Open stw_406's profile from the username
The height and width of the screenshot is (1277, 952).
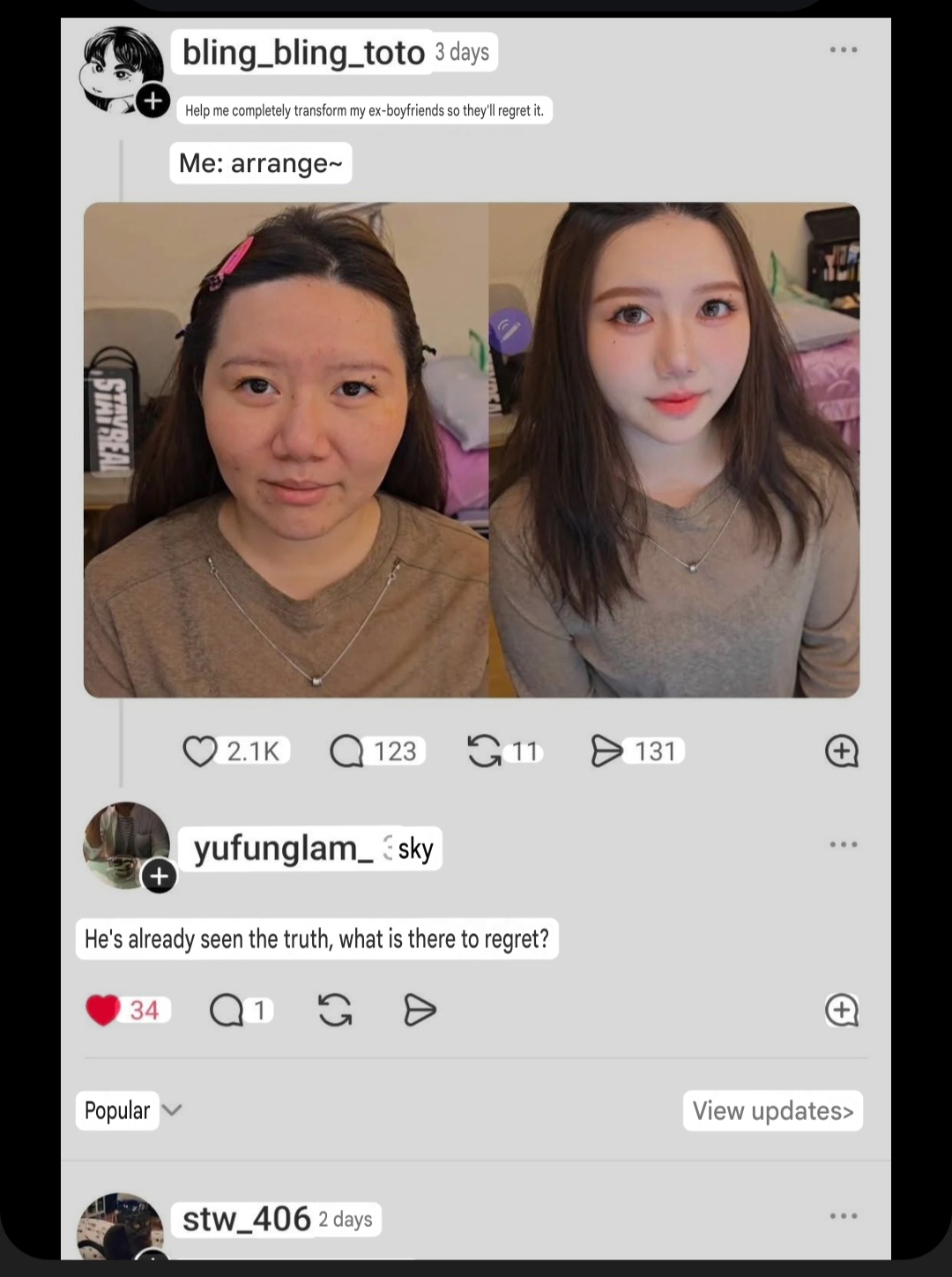coord(246,1220)
